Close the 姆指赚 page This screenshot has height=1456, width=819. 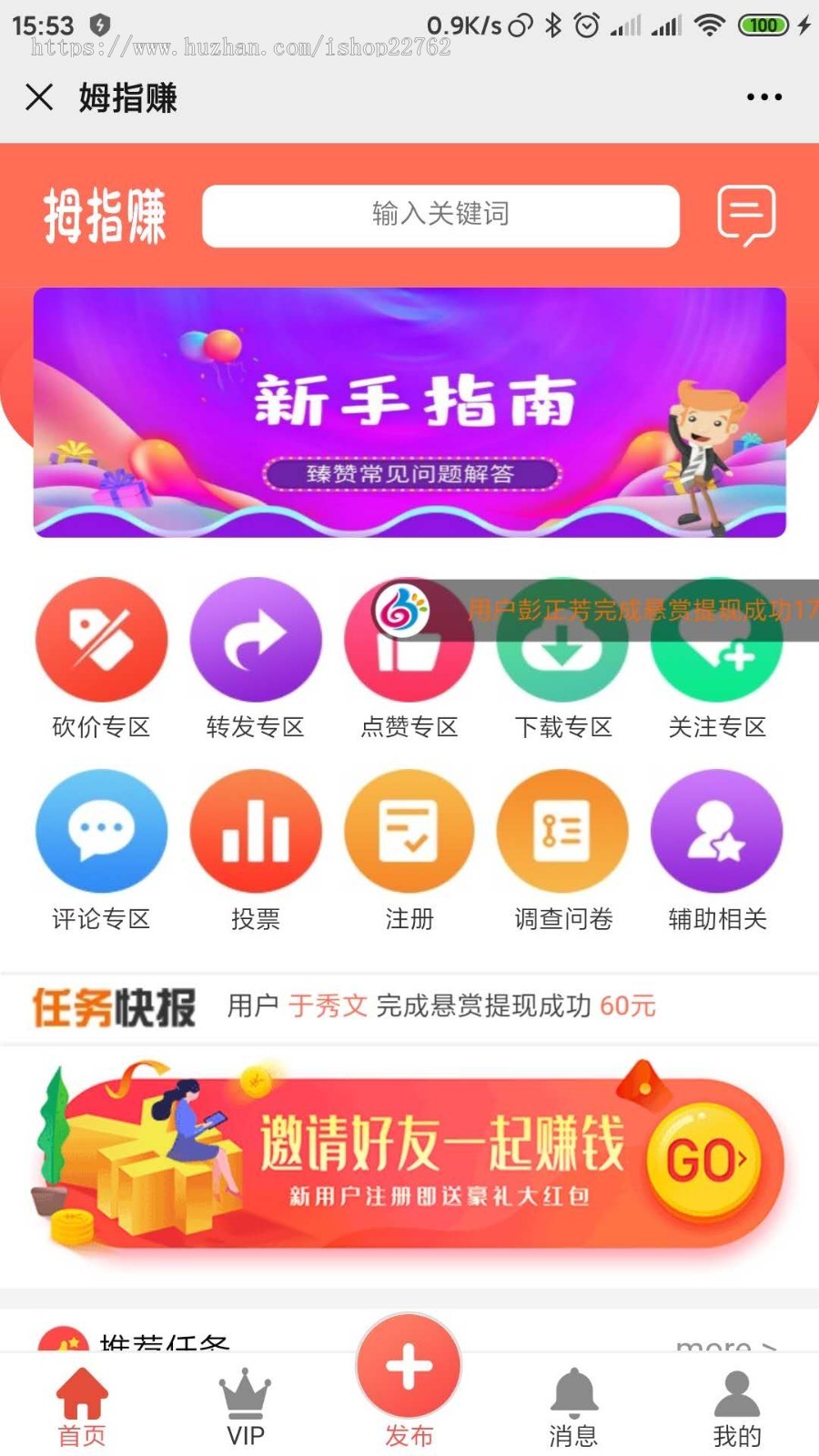coord(39,96)
